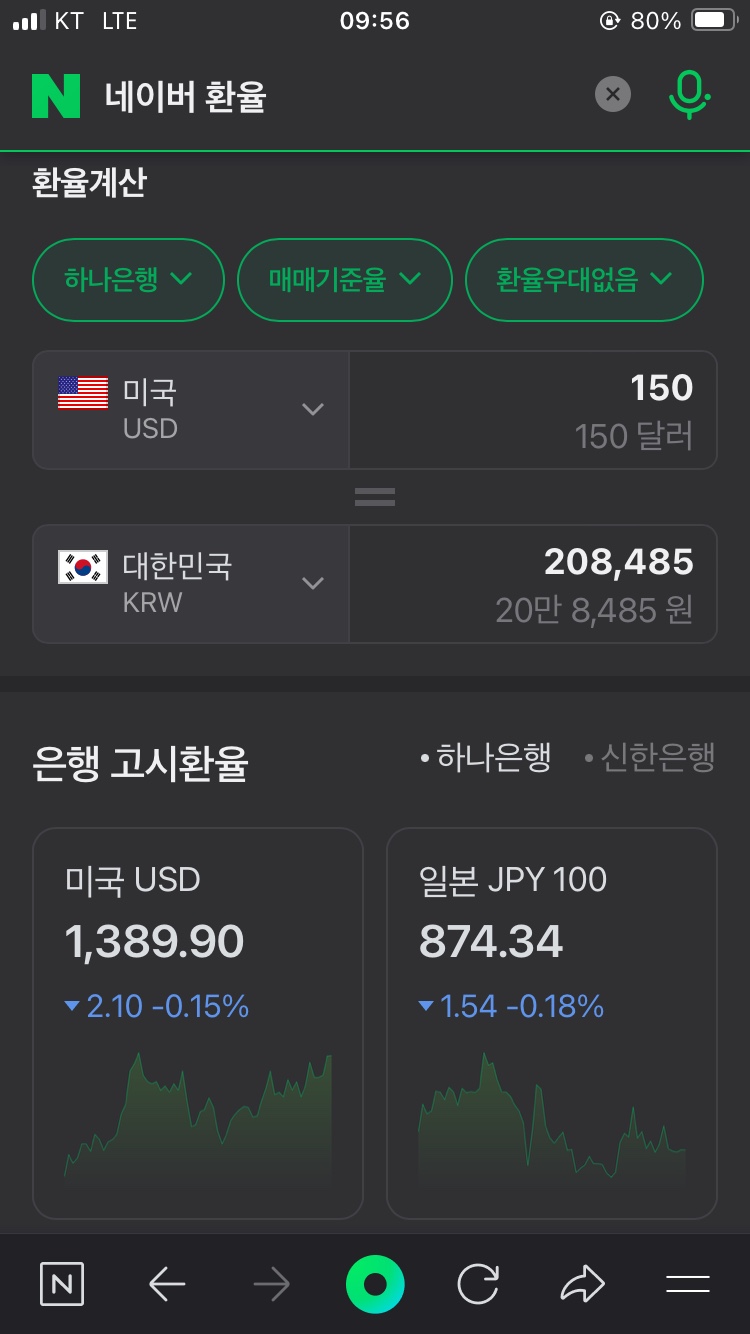Open the 하나은행 bank dropdown
The image size is (750, 1334).
128,280
